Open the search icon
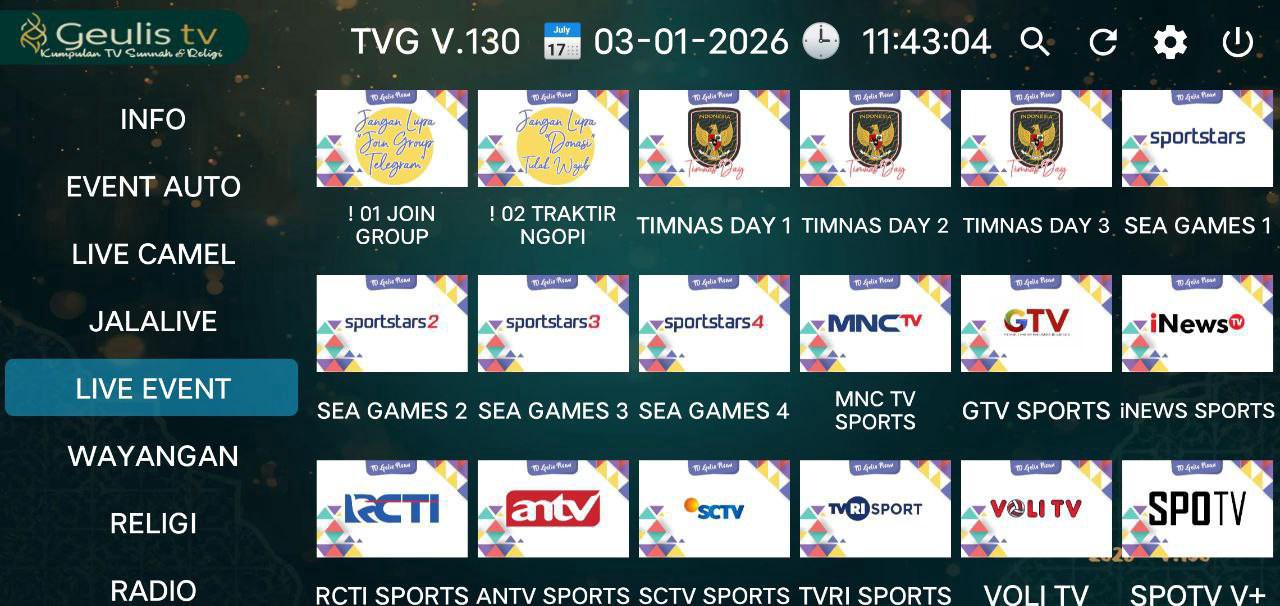This screenshot has height=606, width=1280. coord(1035,42)
